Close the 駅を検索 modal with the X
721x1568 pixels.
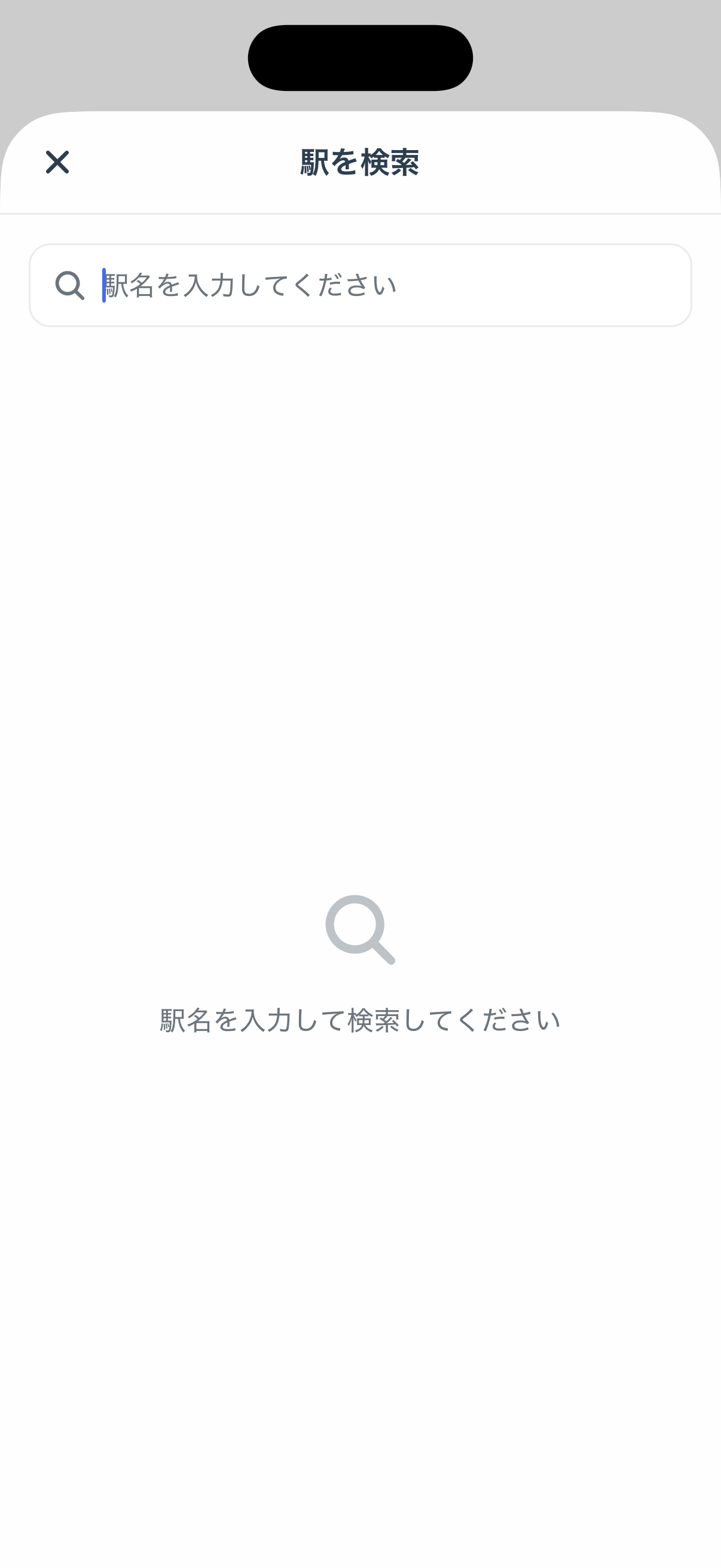57,162
